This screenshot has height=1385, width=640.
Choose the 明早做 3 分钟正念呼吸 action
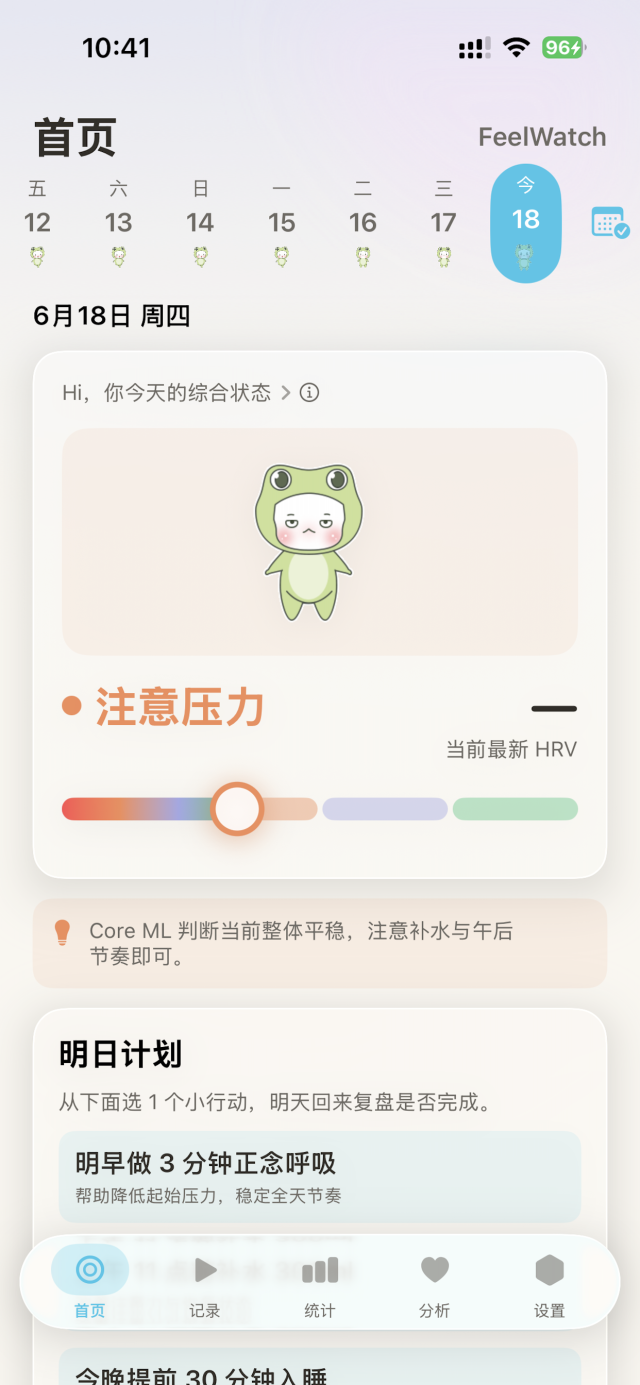(320, 1177)
